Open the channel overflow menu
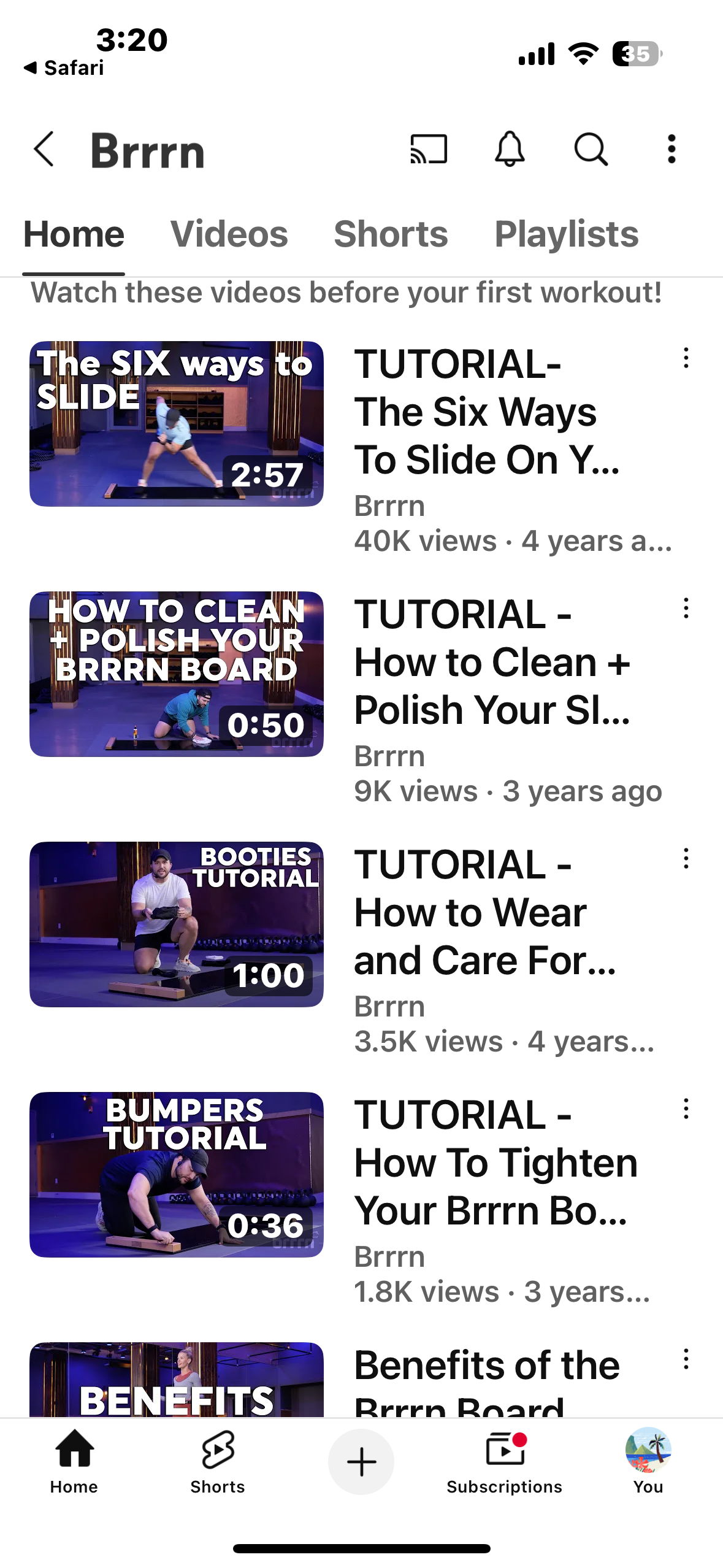Image resolution: width=723 pixels, height=1568 pixels. [x=671, y=149]
